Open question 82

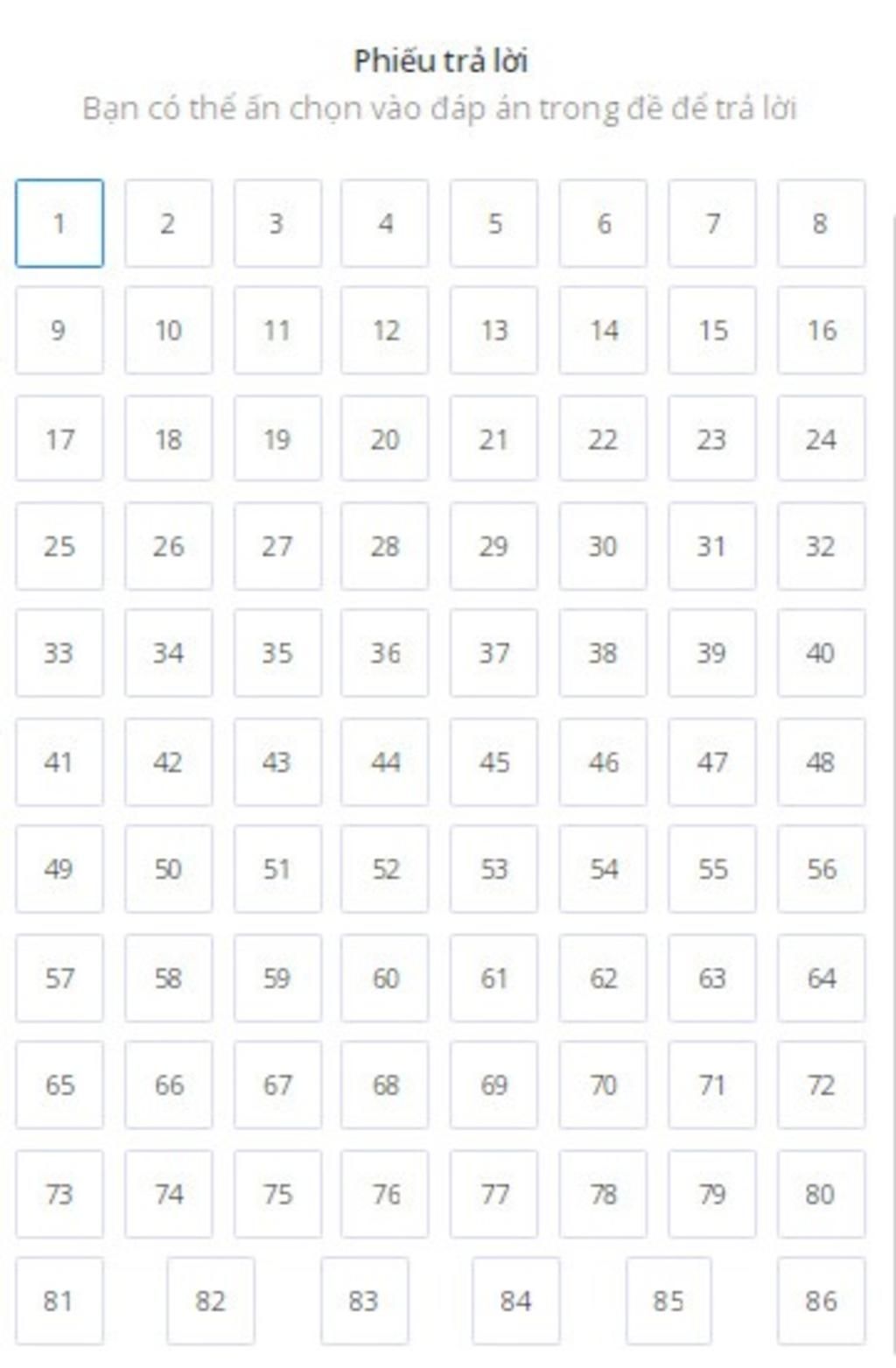point(211,1301)
